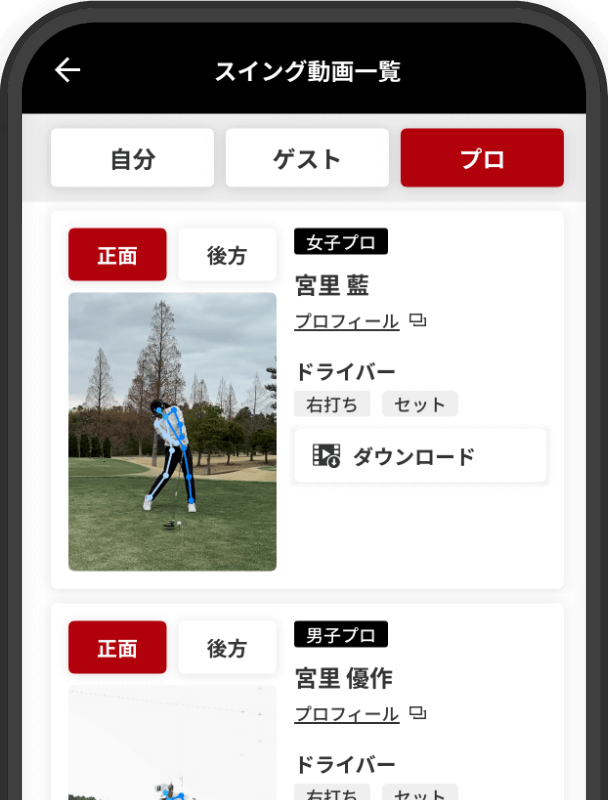608x800 pixels.
Task: Select 正面 view for 宮里 優作
Action: tap(117, 647)
